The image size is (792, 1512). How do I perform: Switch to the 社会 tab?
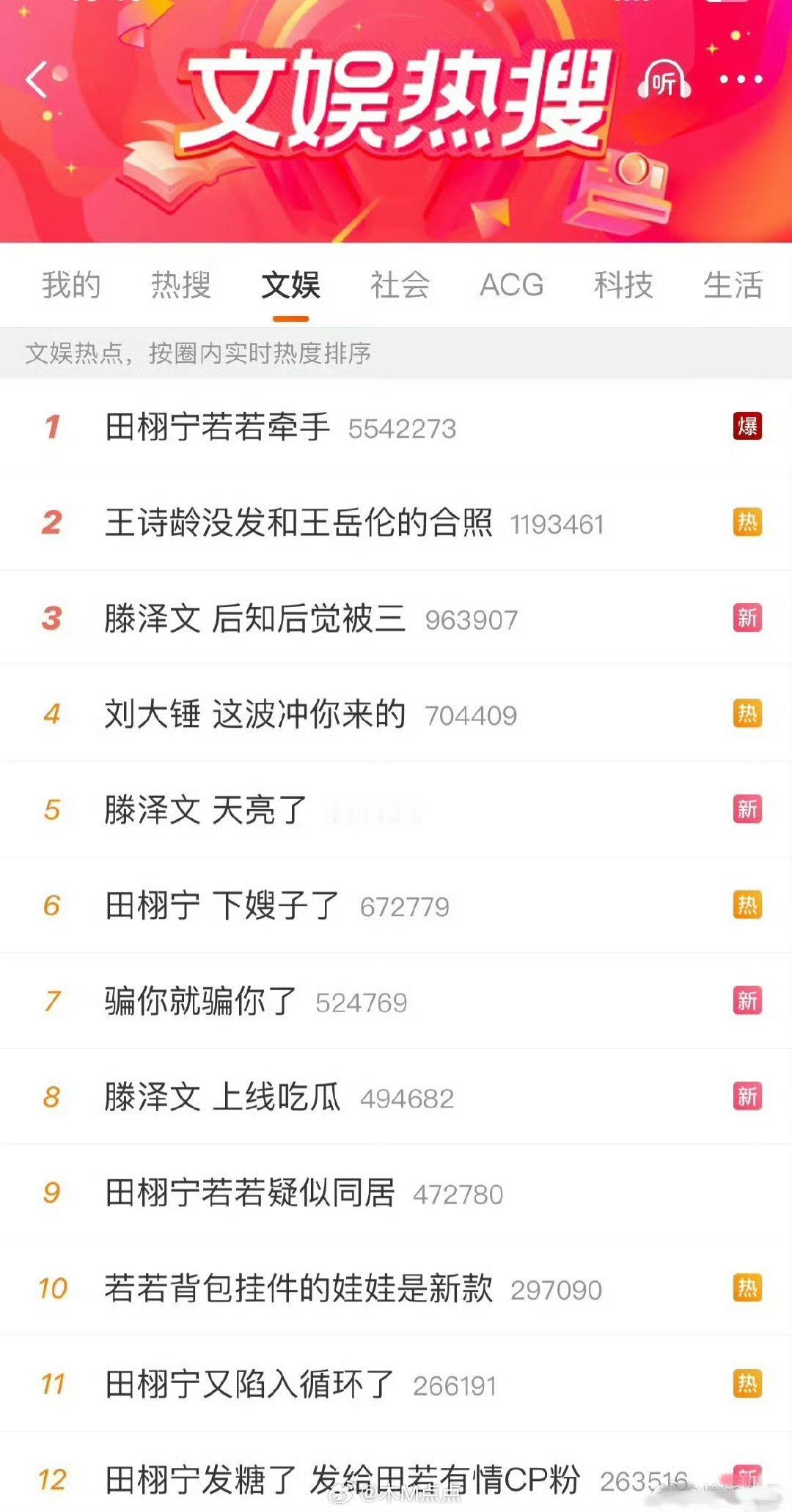click(x=400, y=286)
